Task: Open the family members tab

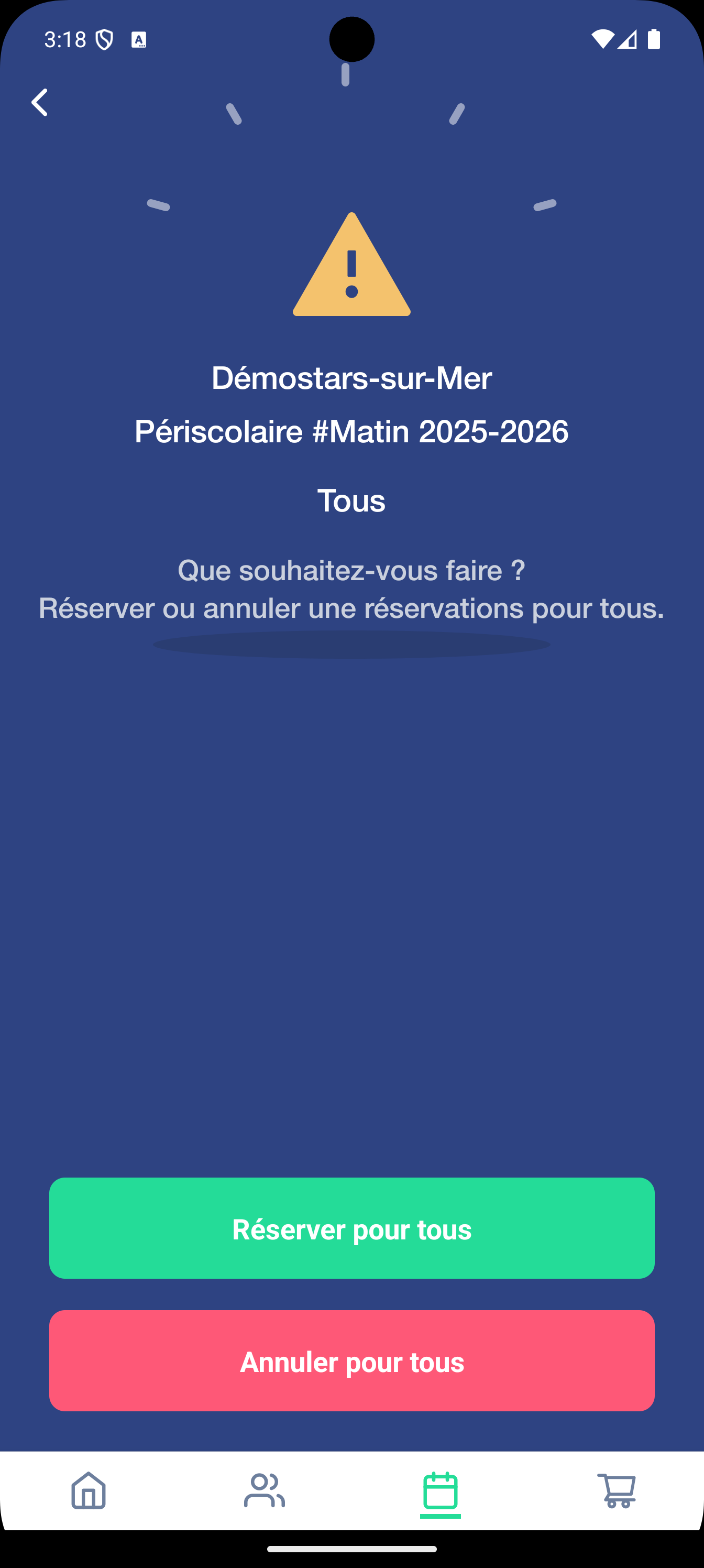Action: point(264,1490)
